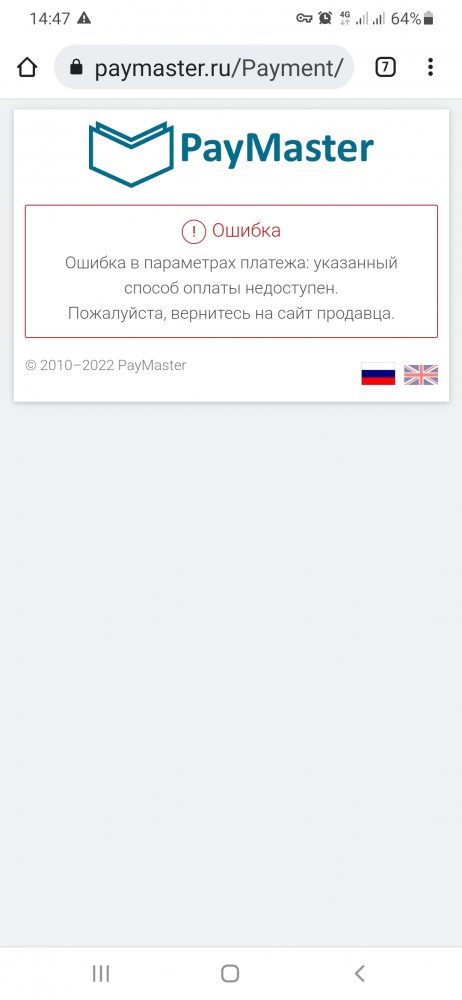Open the paymaster.ru address bar

[x=204, y=67]
